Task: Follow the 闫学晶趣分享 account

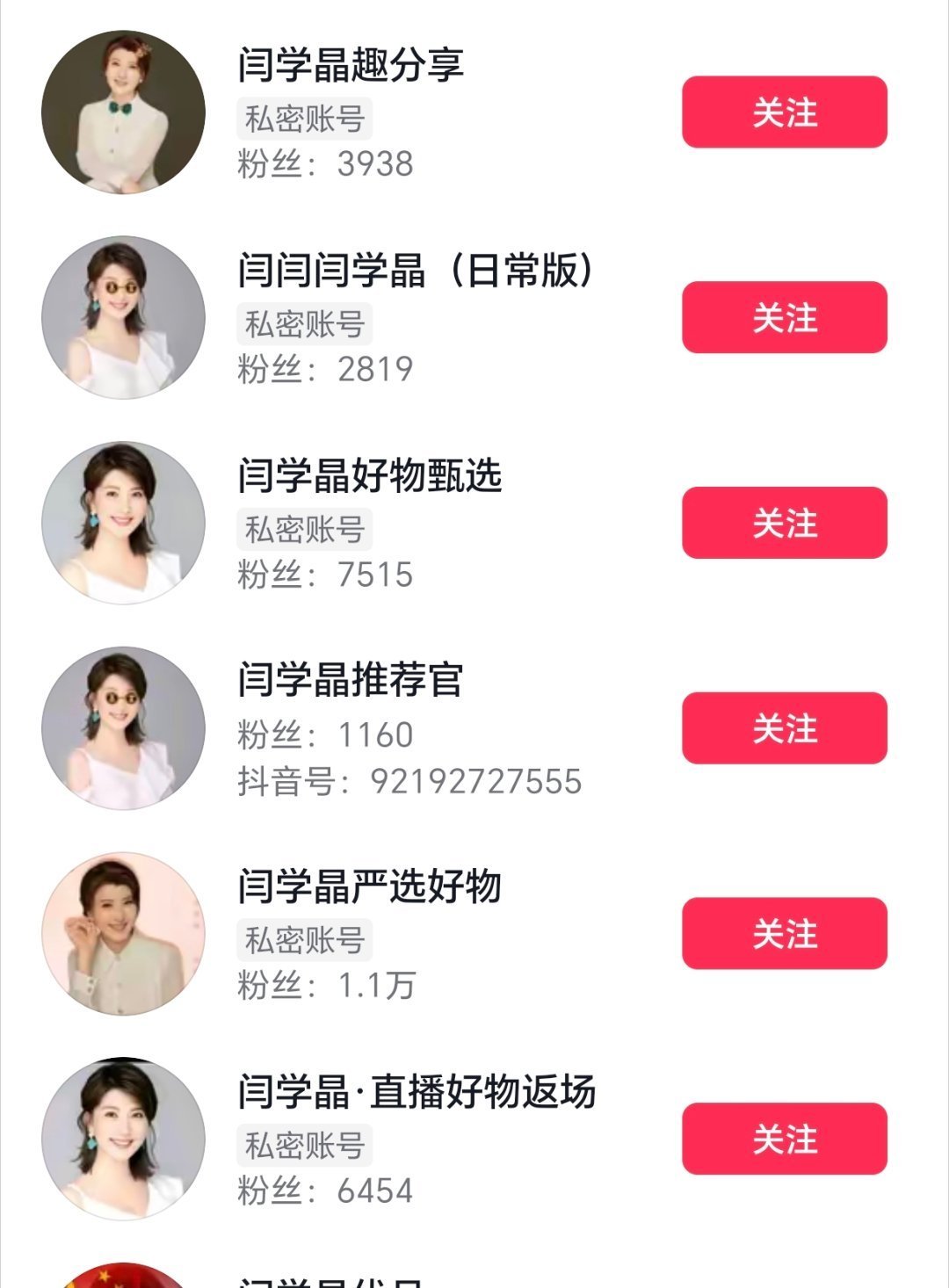Action: point(784,112)
